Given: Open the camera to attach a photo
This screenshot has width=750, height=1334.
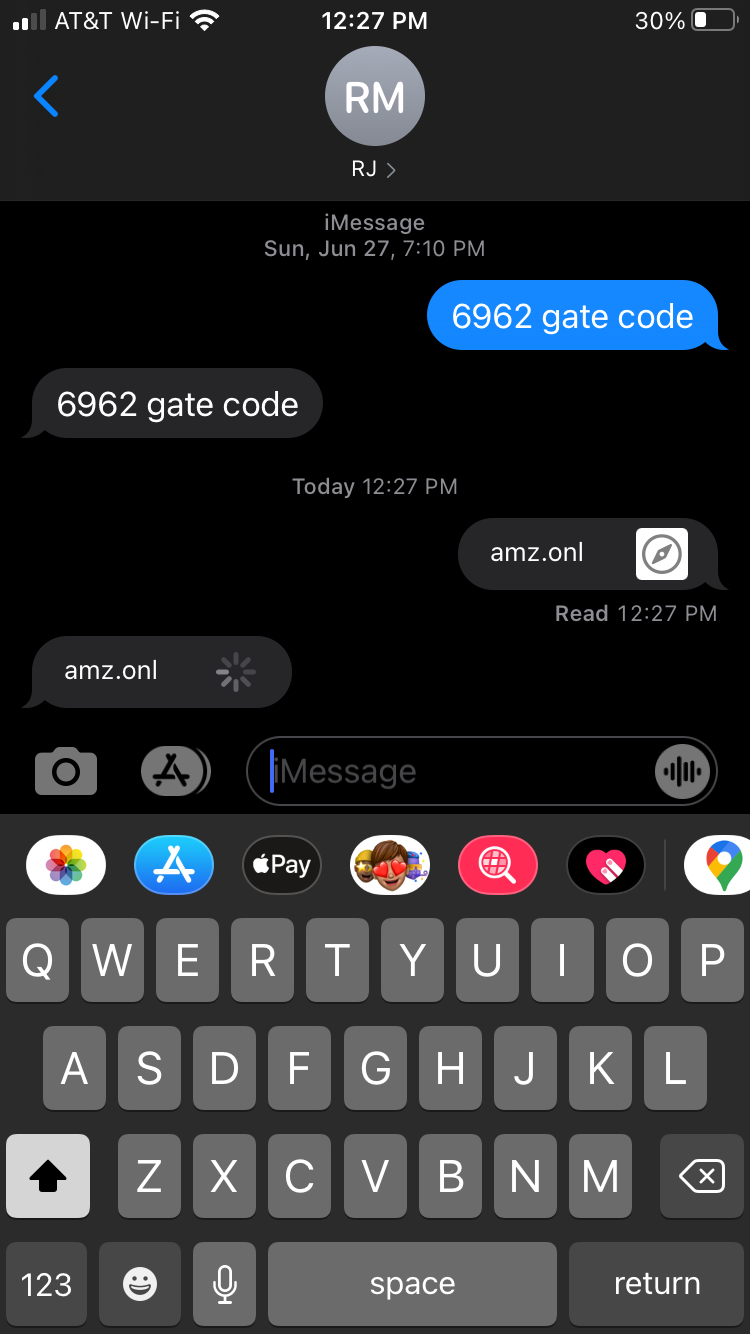Looking at the screenshot, I should (66, 771).
